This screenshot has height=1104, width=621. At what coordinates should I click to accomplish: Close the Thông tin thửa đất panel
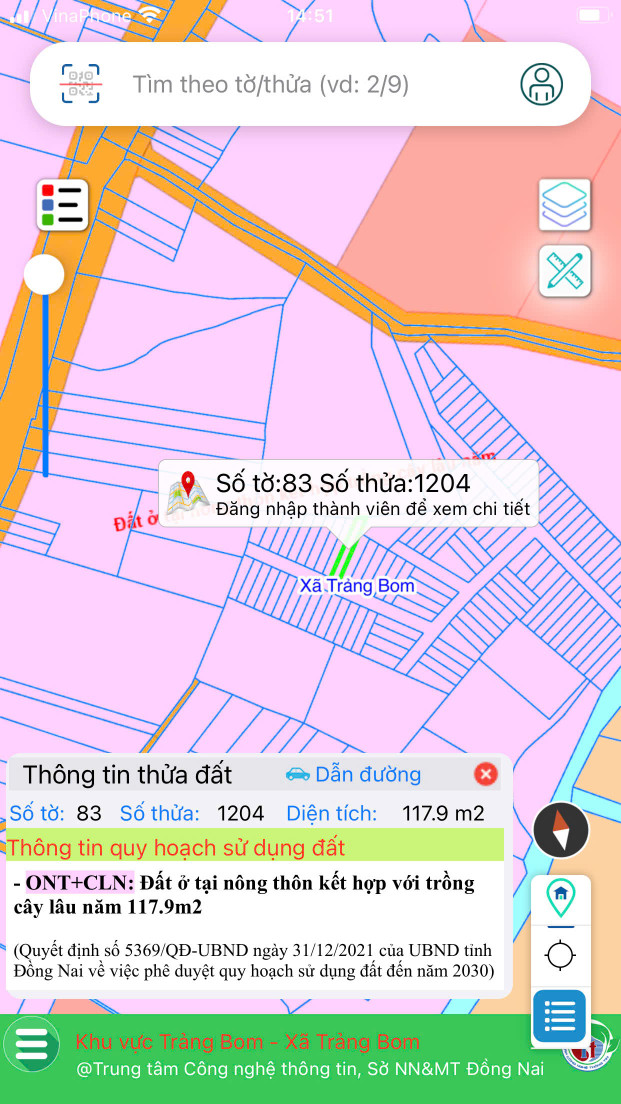click(x=486, y=774)
